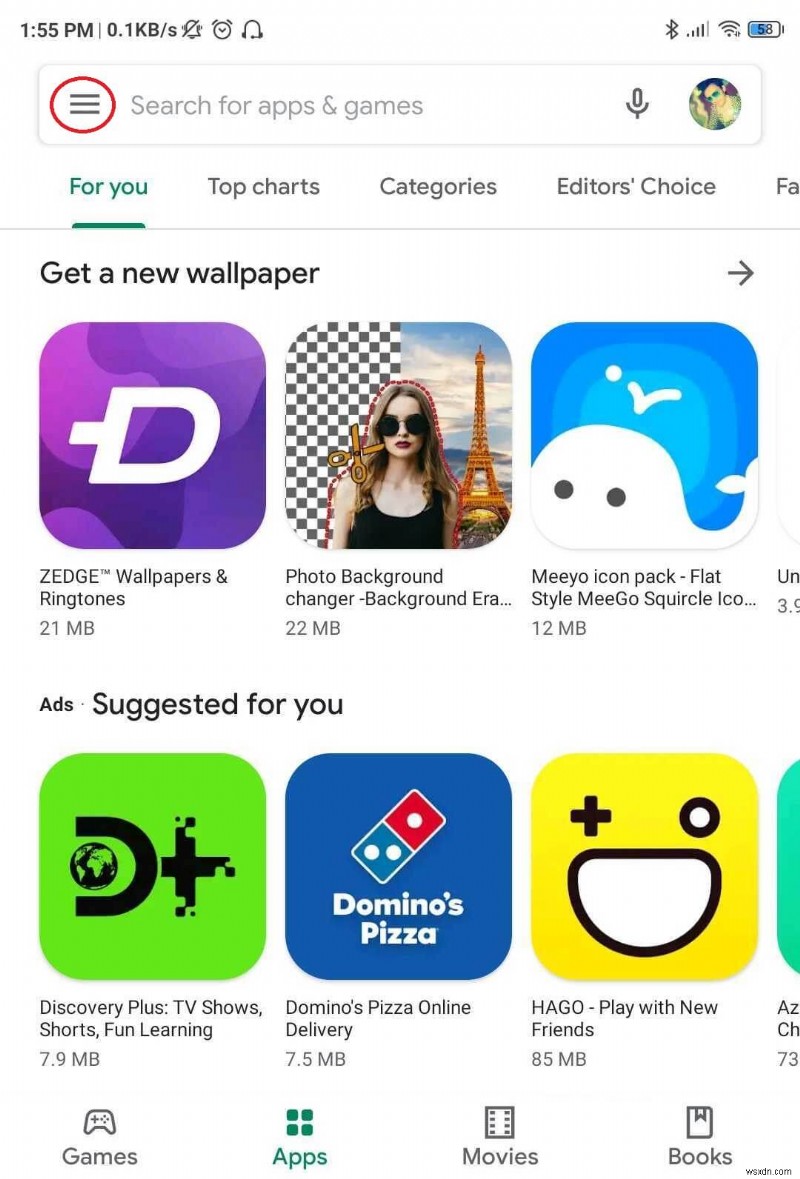Open Photo Background changer app listing
Screen dimensions: 800x1179
[398, 437]
